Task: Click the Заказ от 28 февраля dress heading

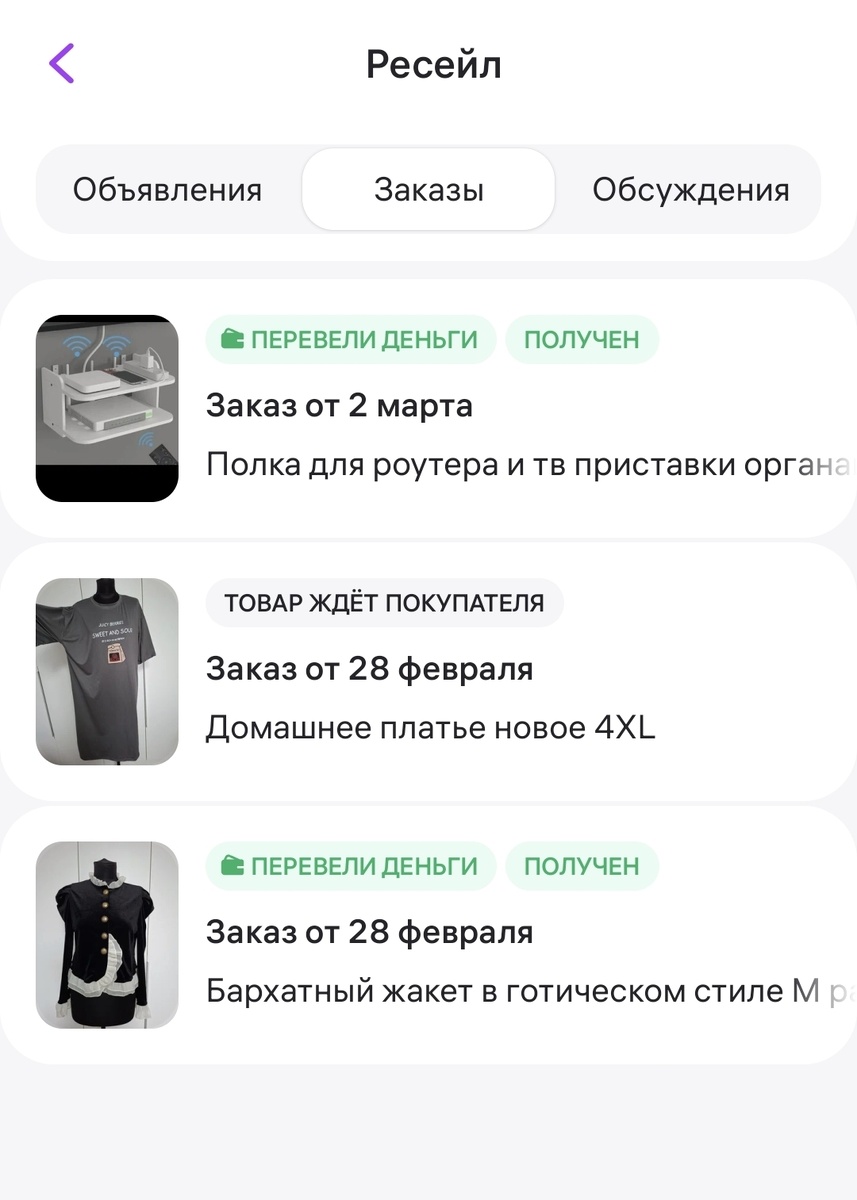Action: [369, 669]
